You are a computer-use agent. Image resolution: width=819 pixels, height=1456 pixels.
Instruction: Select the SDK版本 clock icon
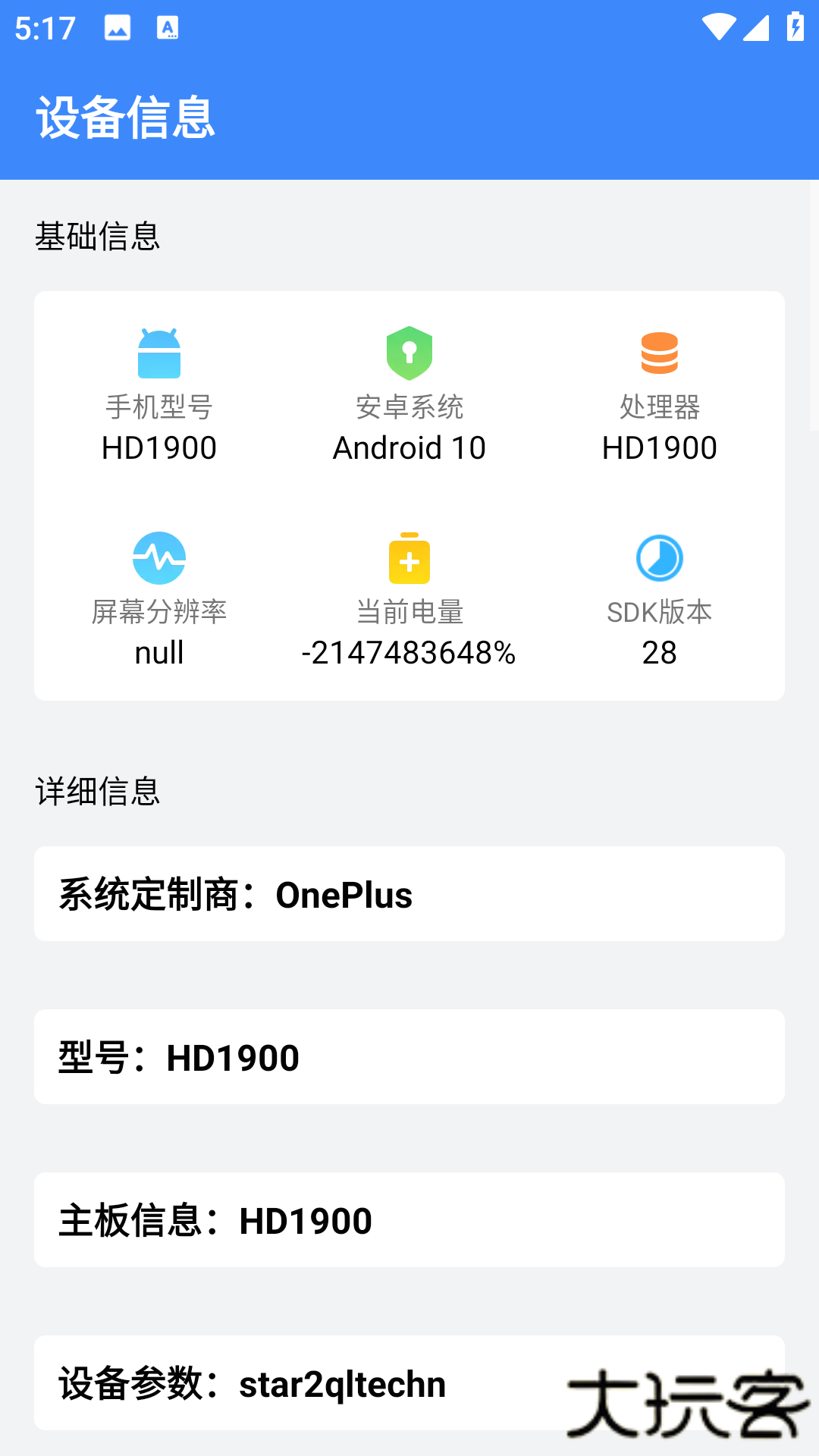click(x=660, y=557)
